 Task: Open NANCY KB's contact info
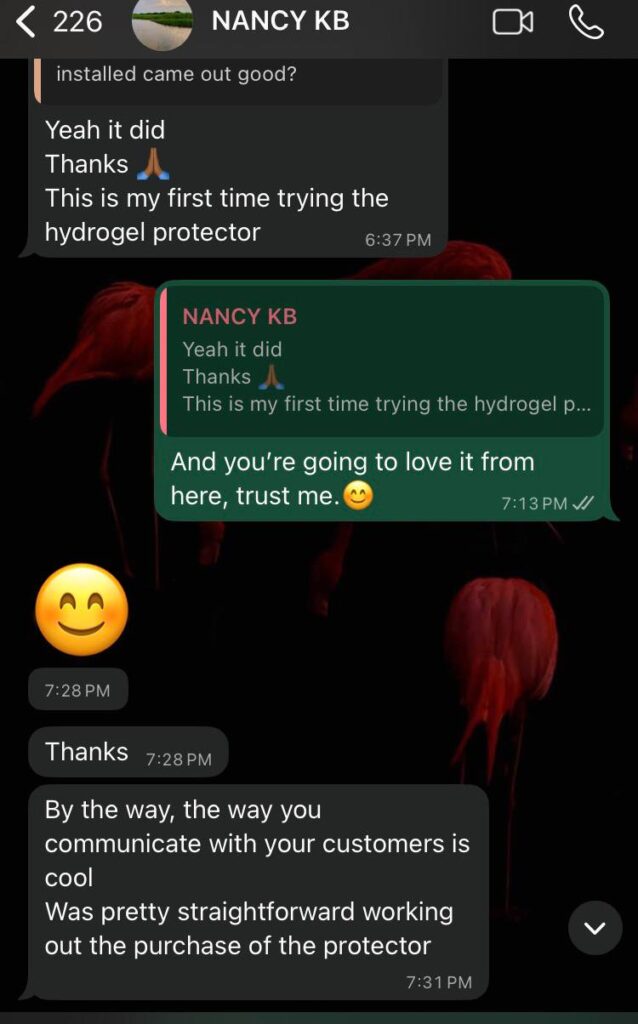coord(280,21)
